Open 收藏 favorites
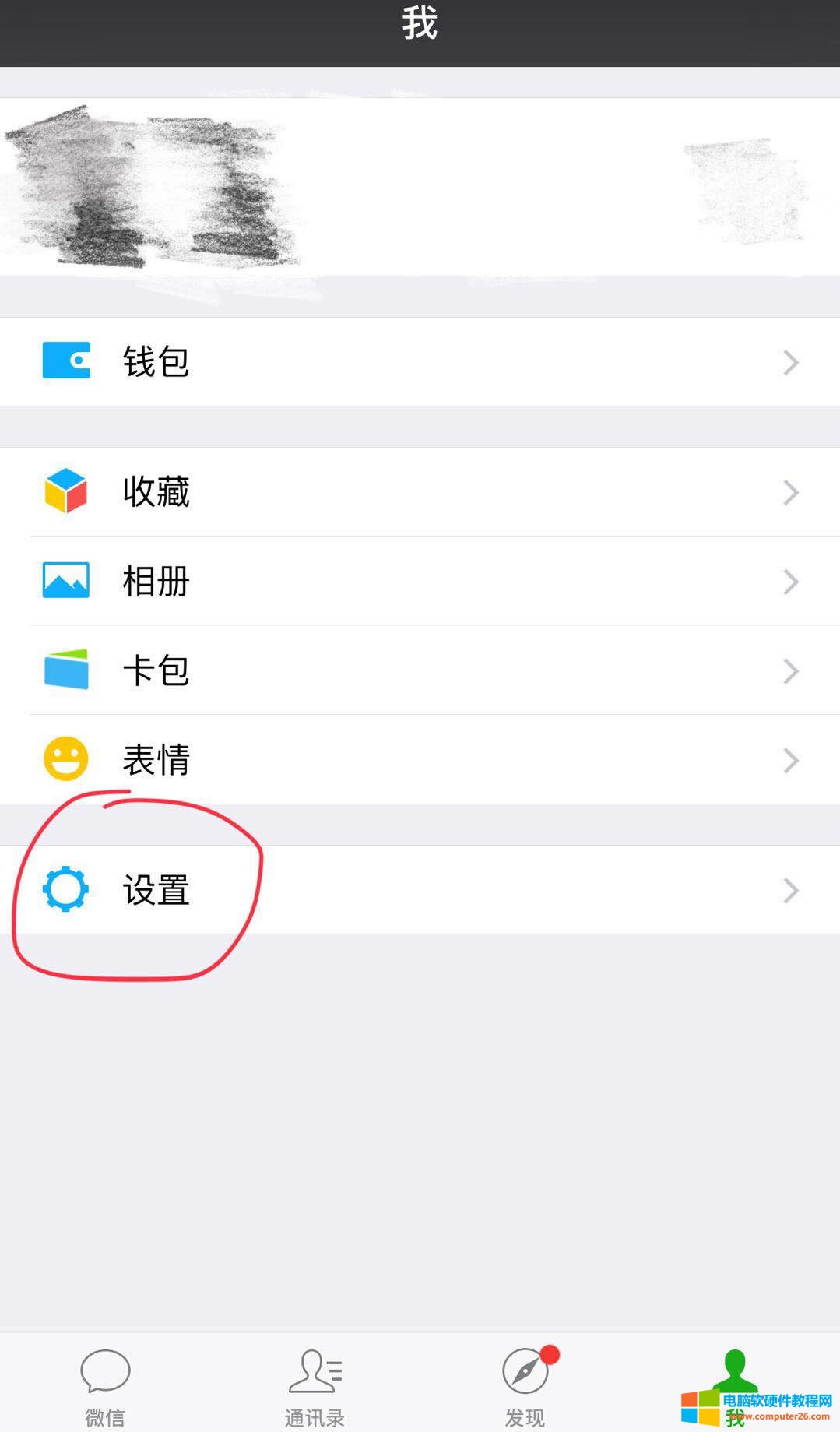The width and height of the screenshot is (840, 1432). 420,491
